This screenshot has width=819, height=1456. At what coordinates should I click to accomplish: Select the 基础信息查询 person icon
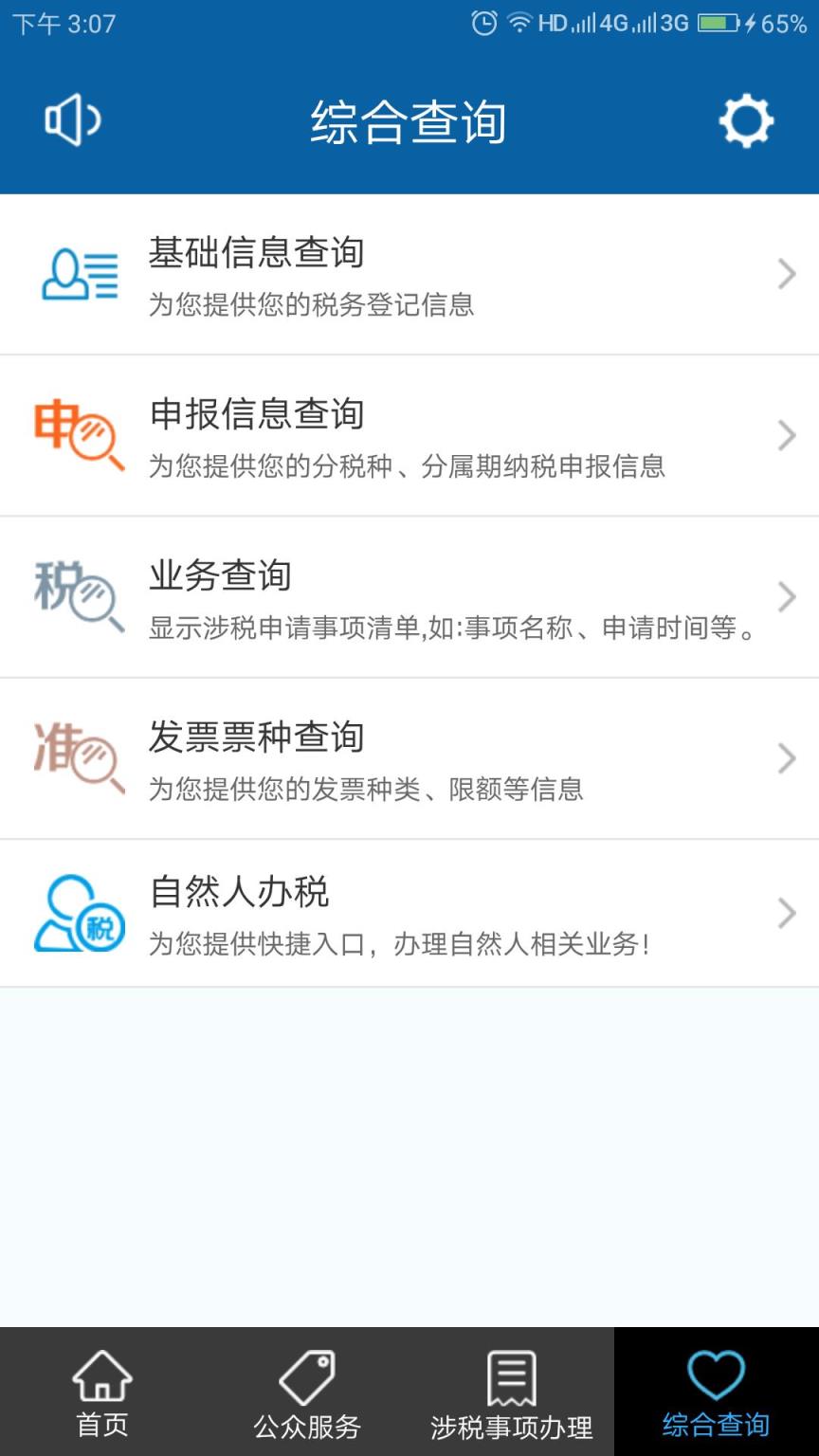(80, 274)
